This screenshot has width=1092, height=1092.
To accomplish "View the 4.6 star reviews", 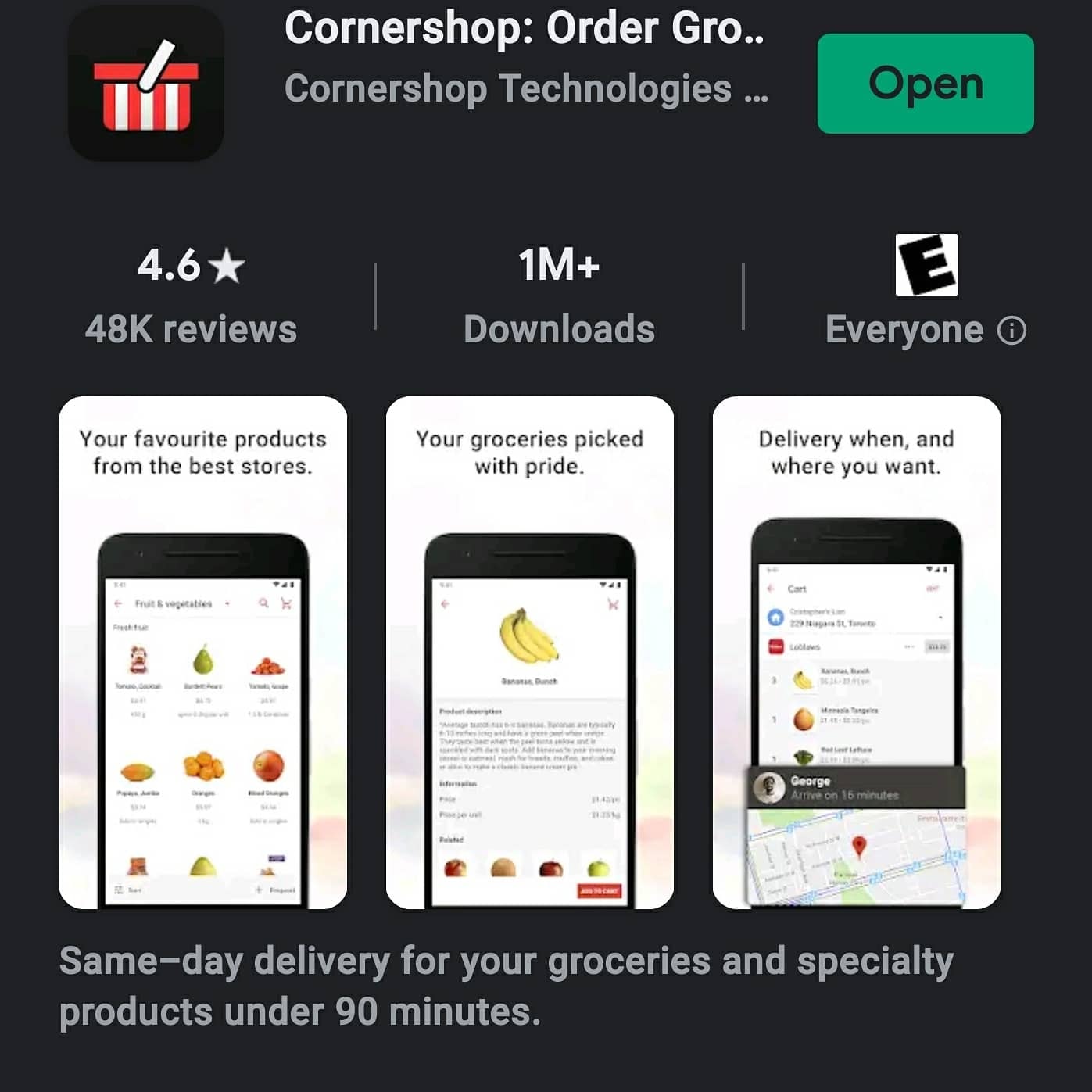I will pyautogui.click(x=191, y=295).
